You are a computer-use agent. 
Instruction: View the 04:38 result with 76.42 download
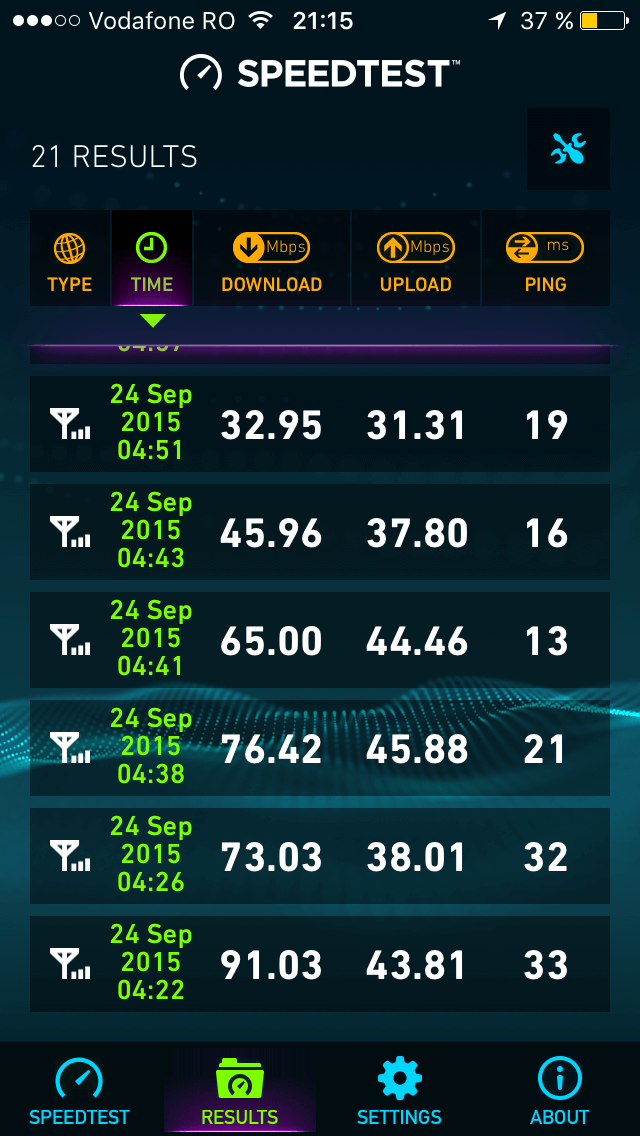pos(320,748)
